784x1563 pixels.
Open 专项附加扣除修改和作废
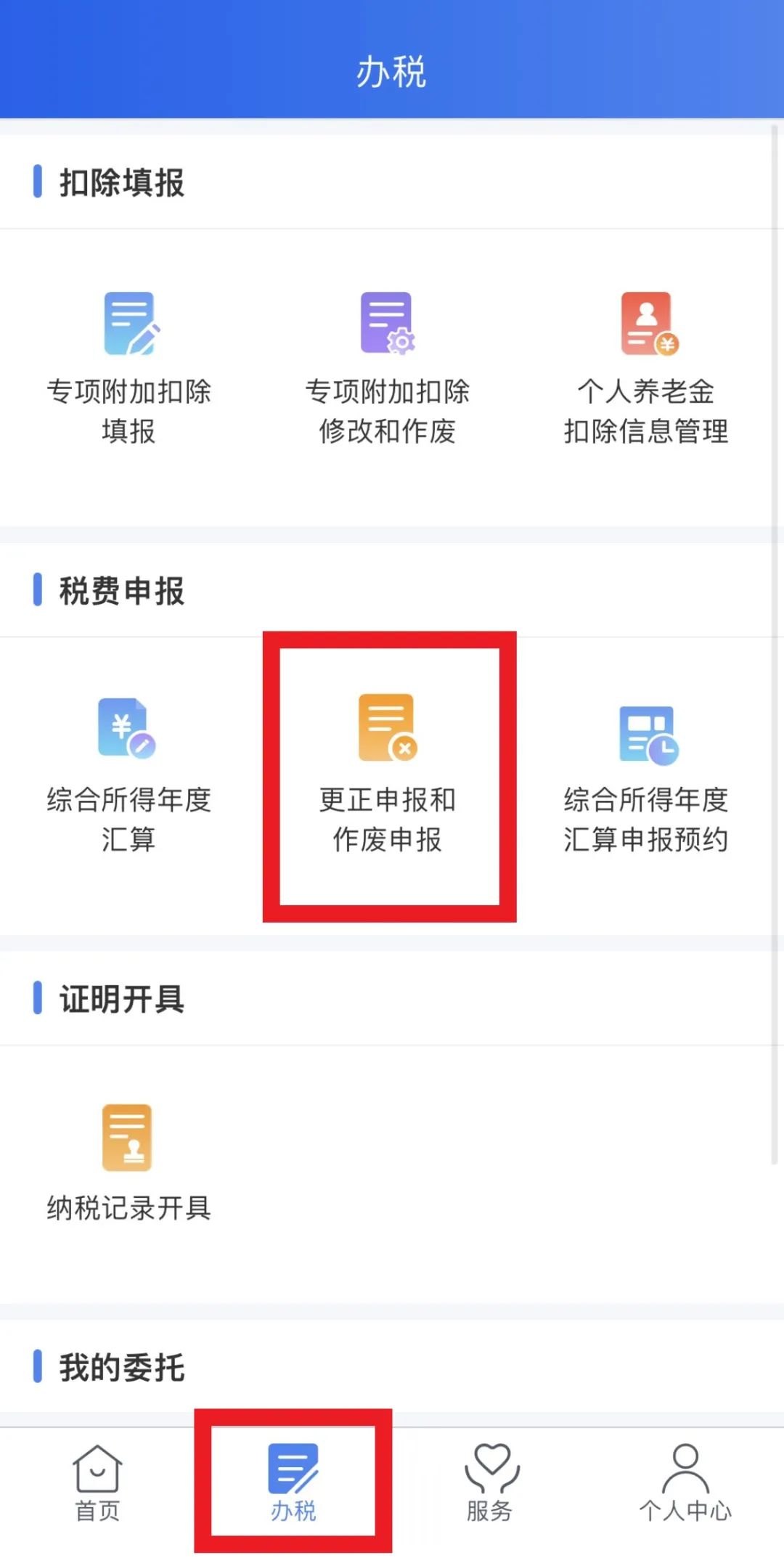(x=387, y=367)
